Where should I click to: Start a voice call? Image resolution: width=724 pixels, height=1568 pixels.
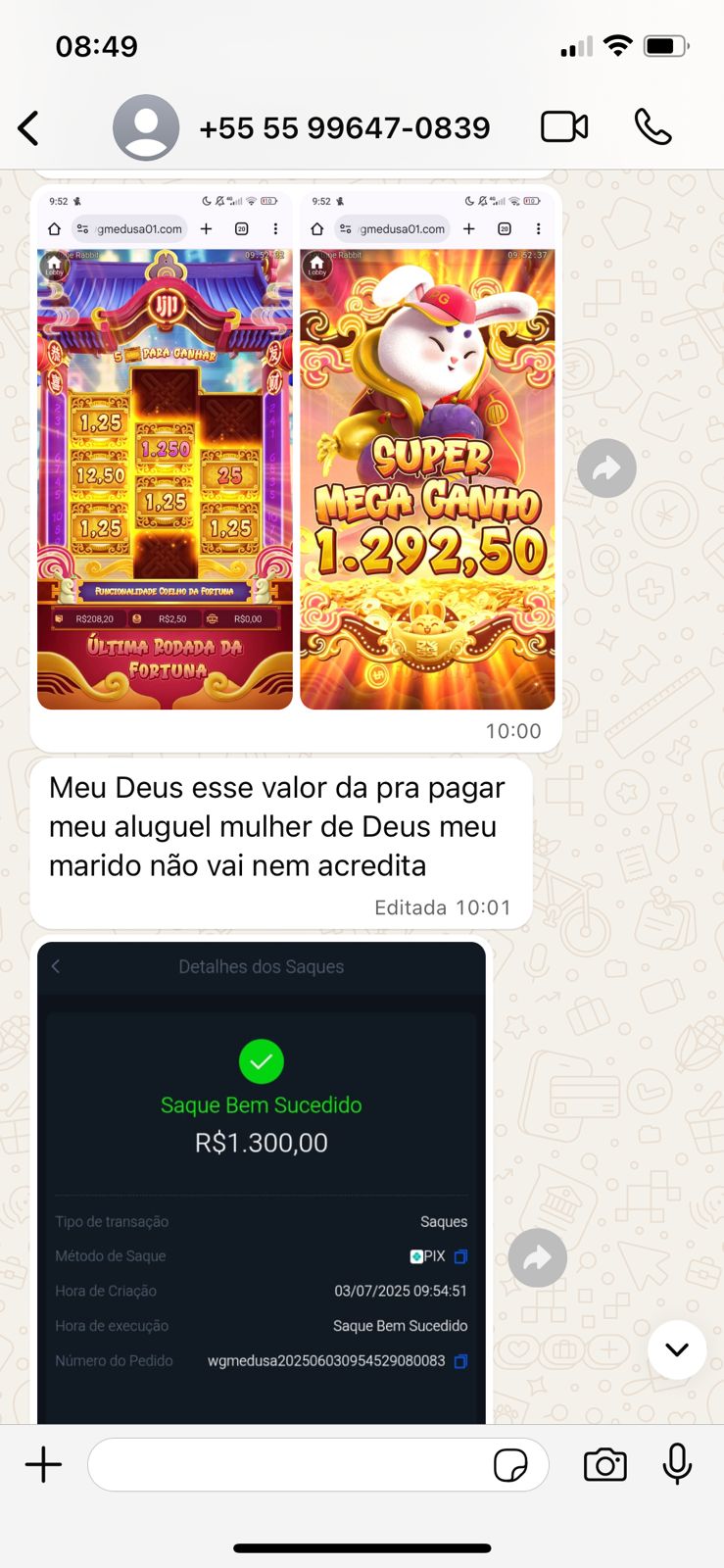coord(652,127)
